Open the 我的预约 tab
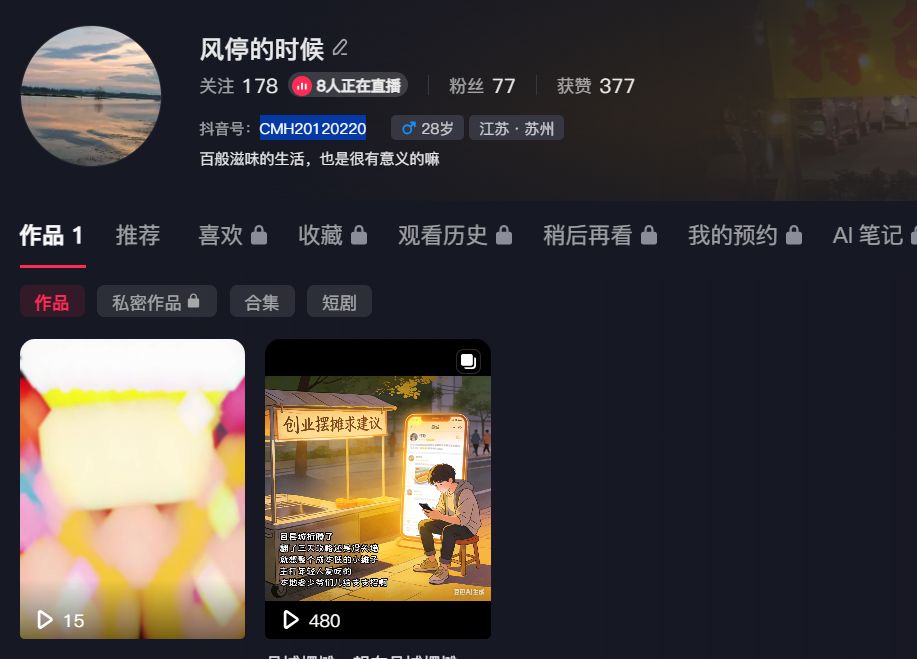The height and width of the screenshot is (659, 917). [745, 235]
